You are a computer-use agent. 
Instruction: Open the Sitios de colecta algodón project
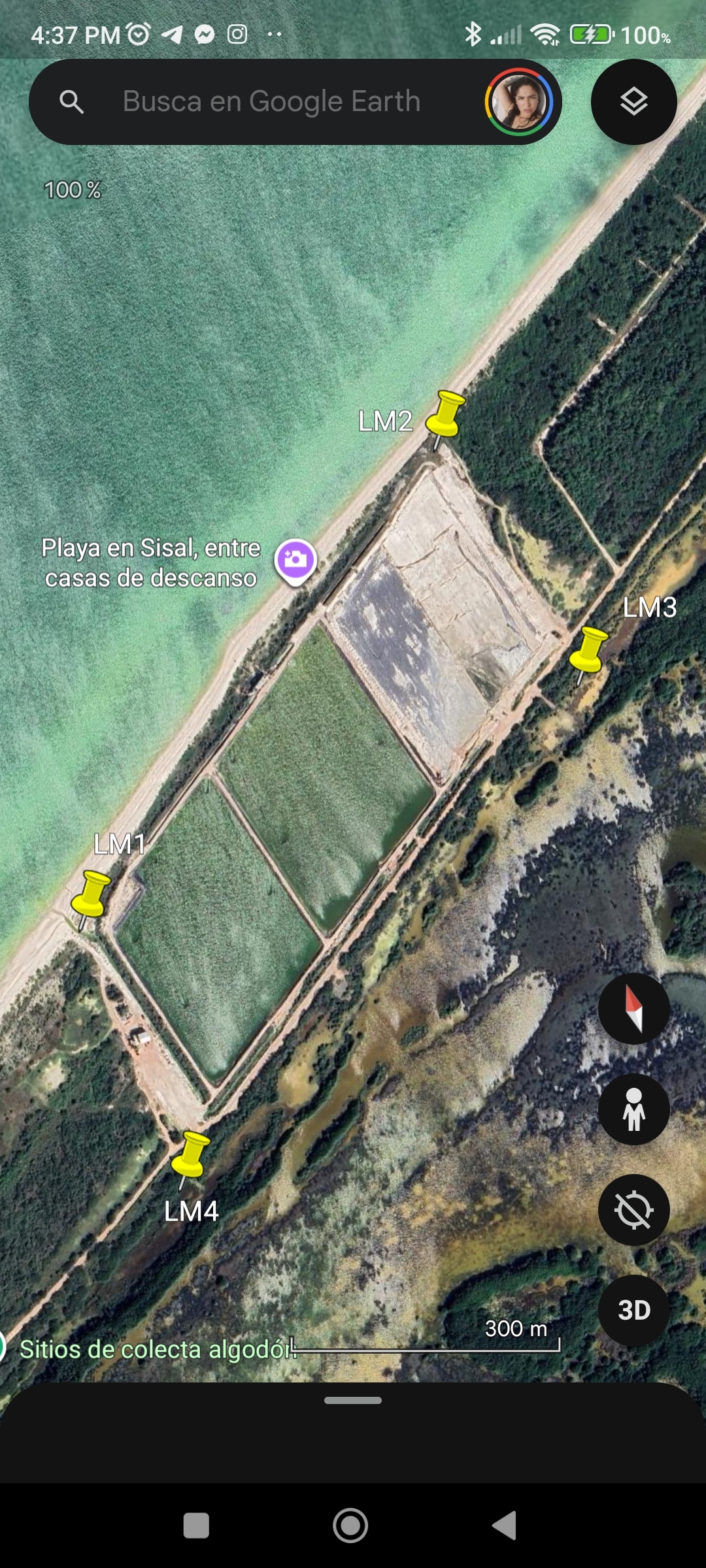[x=157, y=1349]
